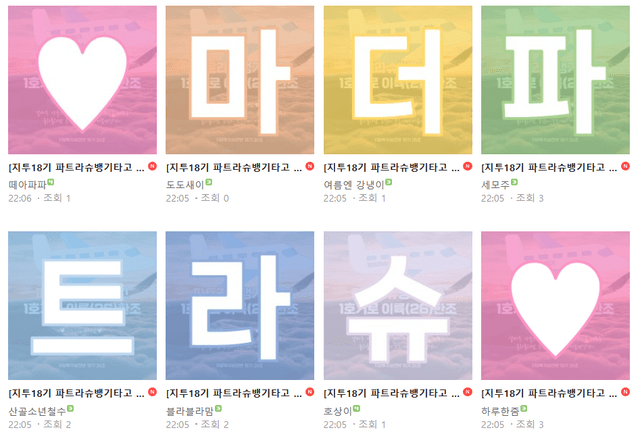640x439 pixels.
Task: View author profile 블라블라망
Action: (x=192, y=410)
